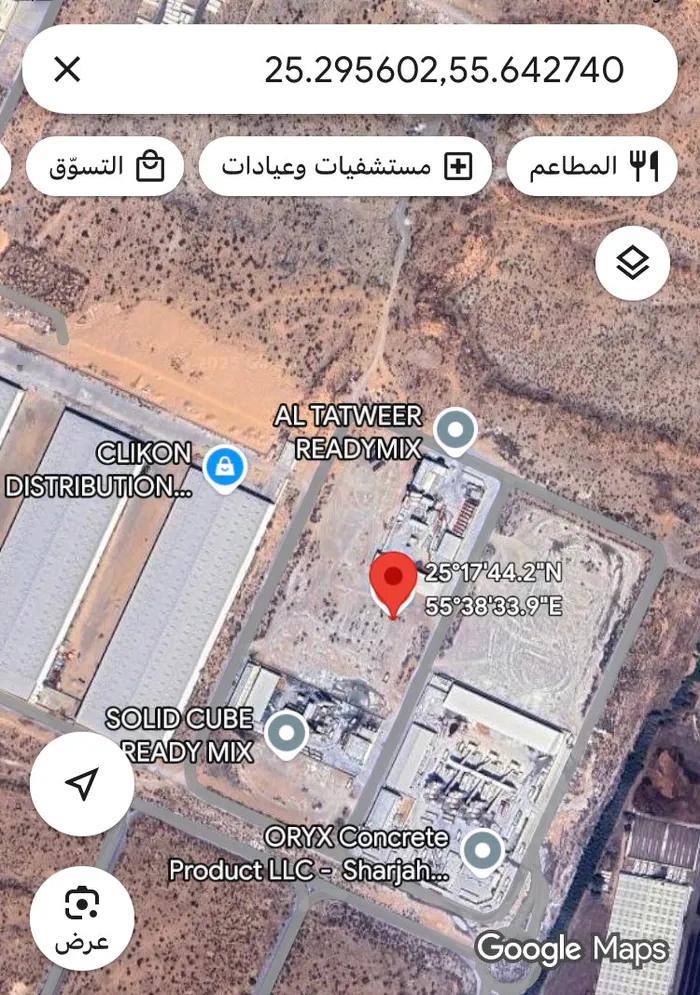Select the مستشفيات وعيادات chip
This screenshot has height=995, width=700.
pos(345,166)
